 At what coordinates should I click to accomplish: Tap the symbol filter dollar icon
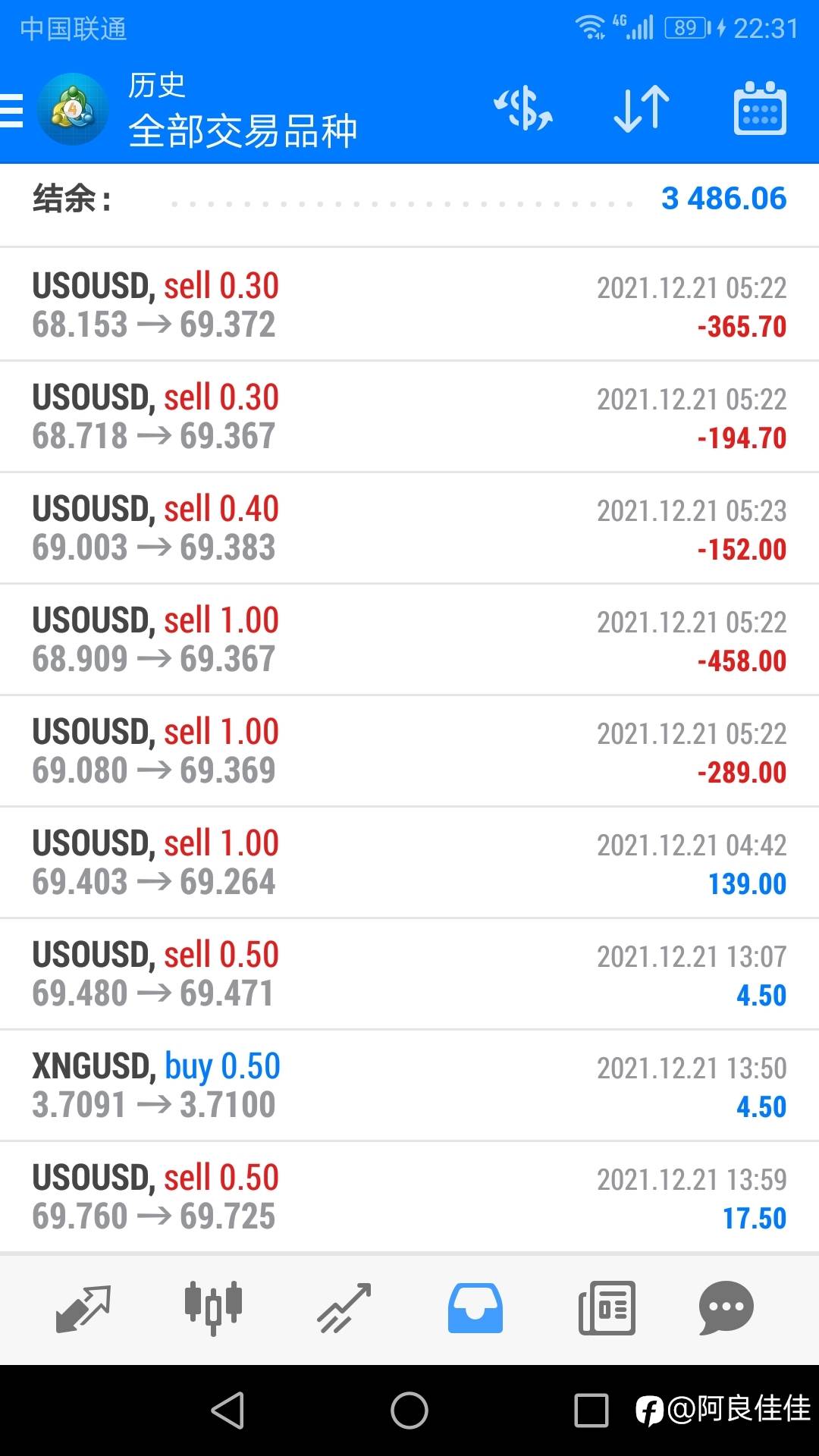pyautogui.click(x=523, y=109)
